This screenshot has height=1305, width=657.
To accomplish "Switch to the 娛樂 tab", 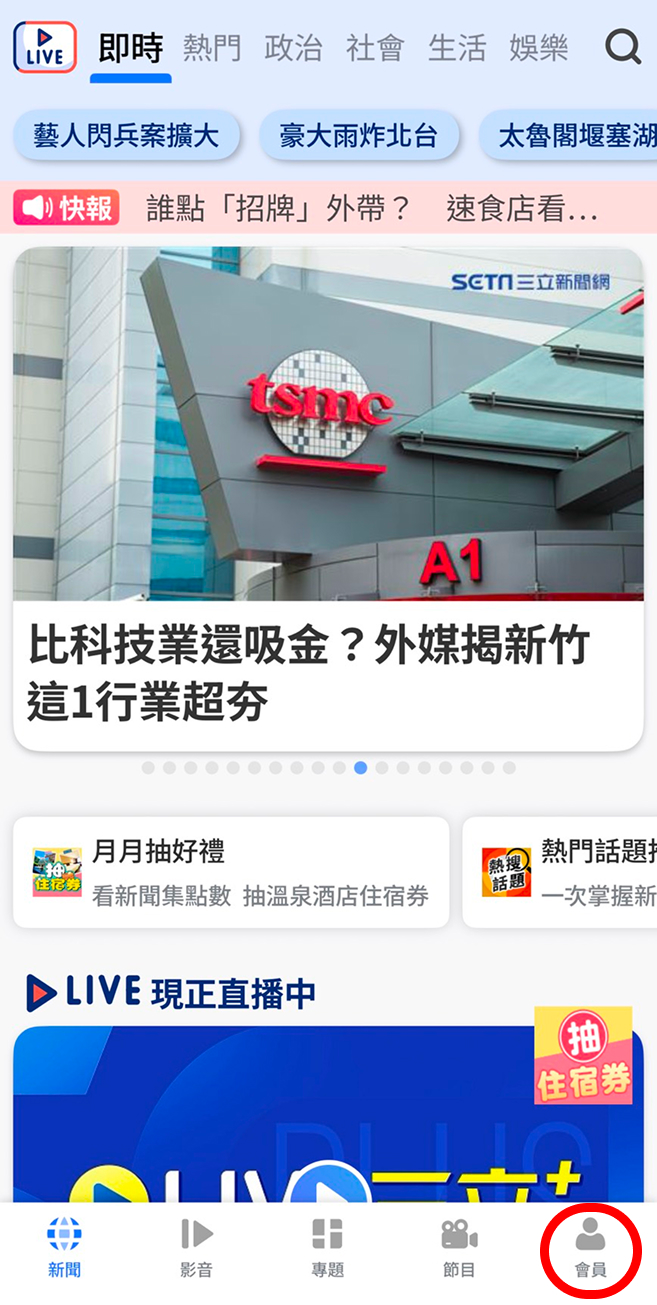I will point(538,47).
